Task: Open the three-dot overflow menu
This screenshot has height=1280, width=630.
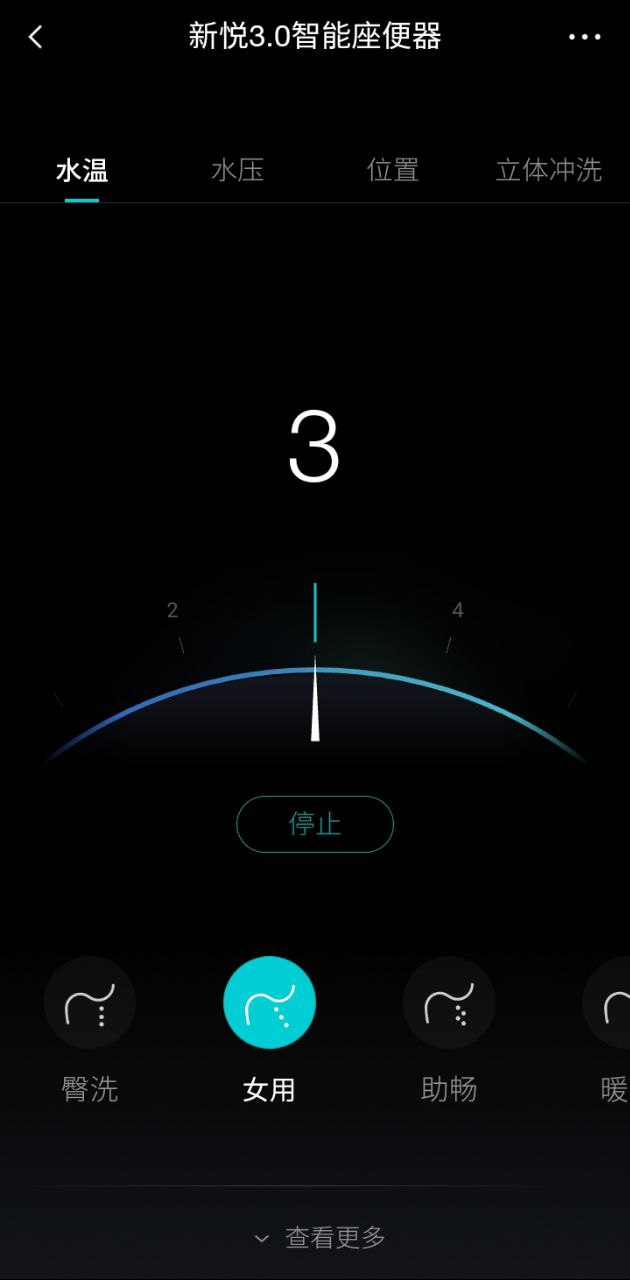Action: 585,37
